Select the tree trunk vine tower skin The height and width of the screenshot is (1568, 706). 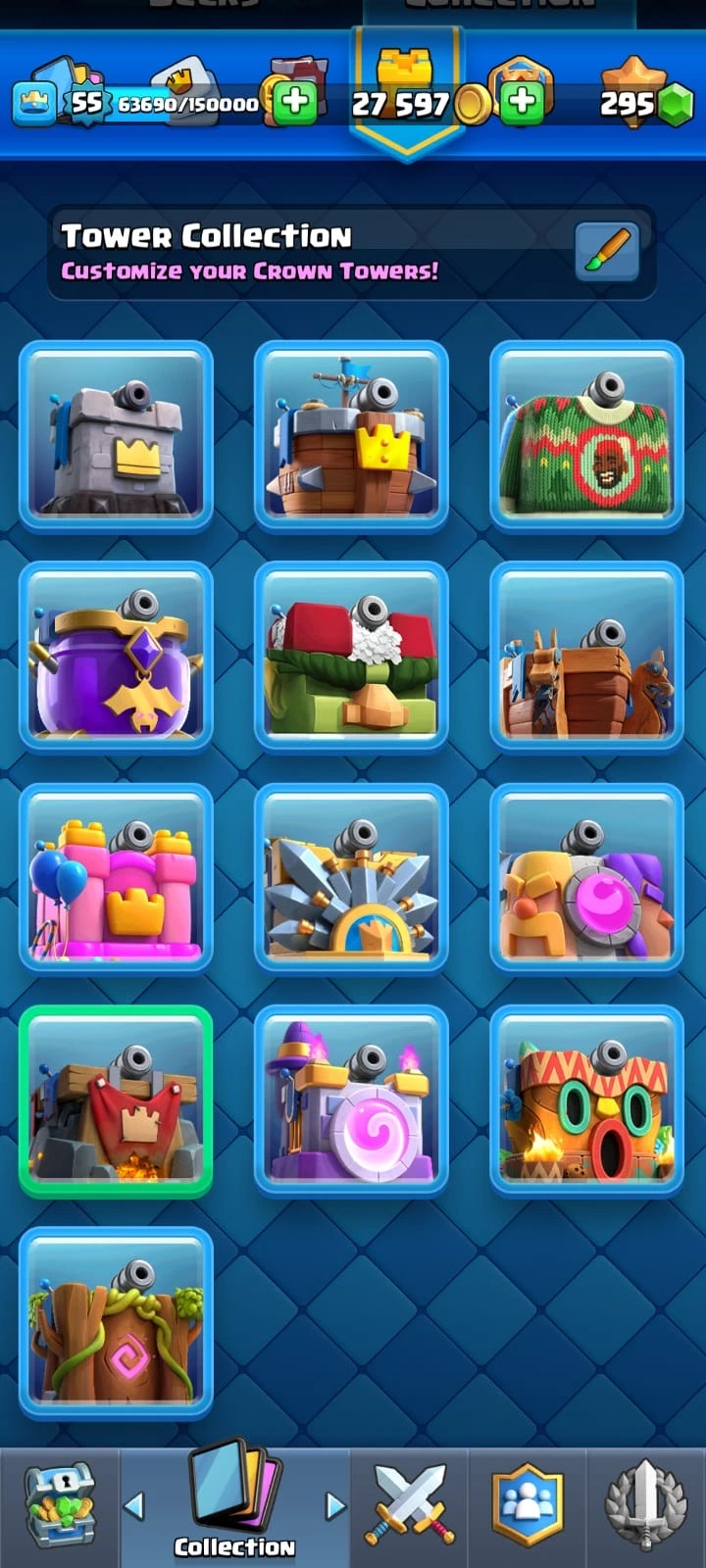[116, 1322]
